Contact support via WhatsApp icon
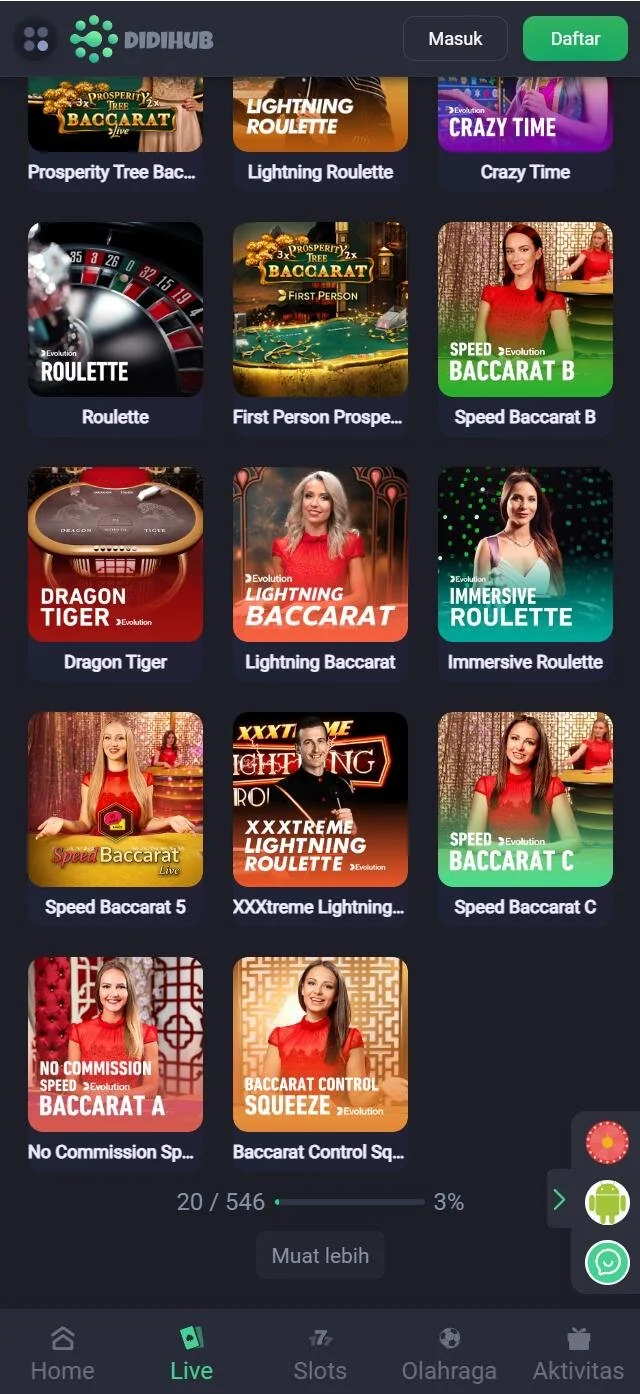 coord(607,1262)
